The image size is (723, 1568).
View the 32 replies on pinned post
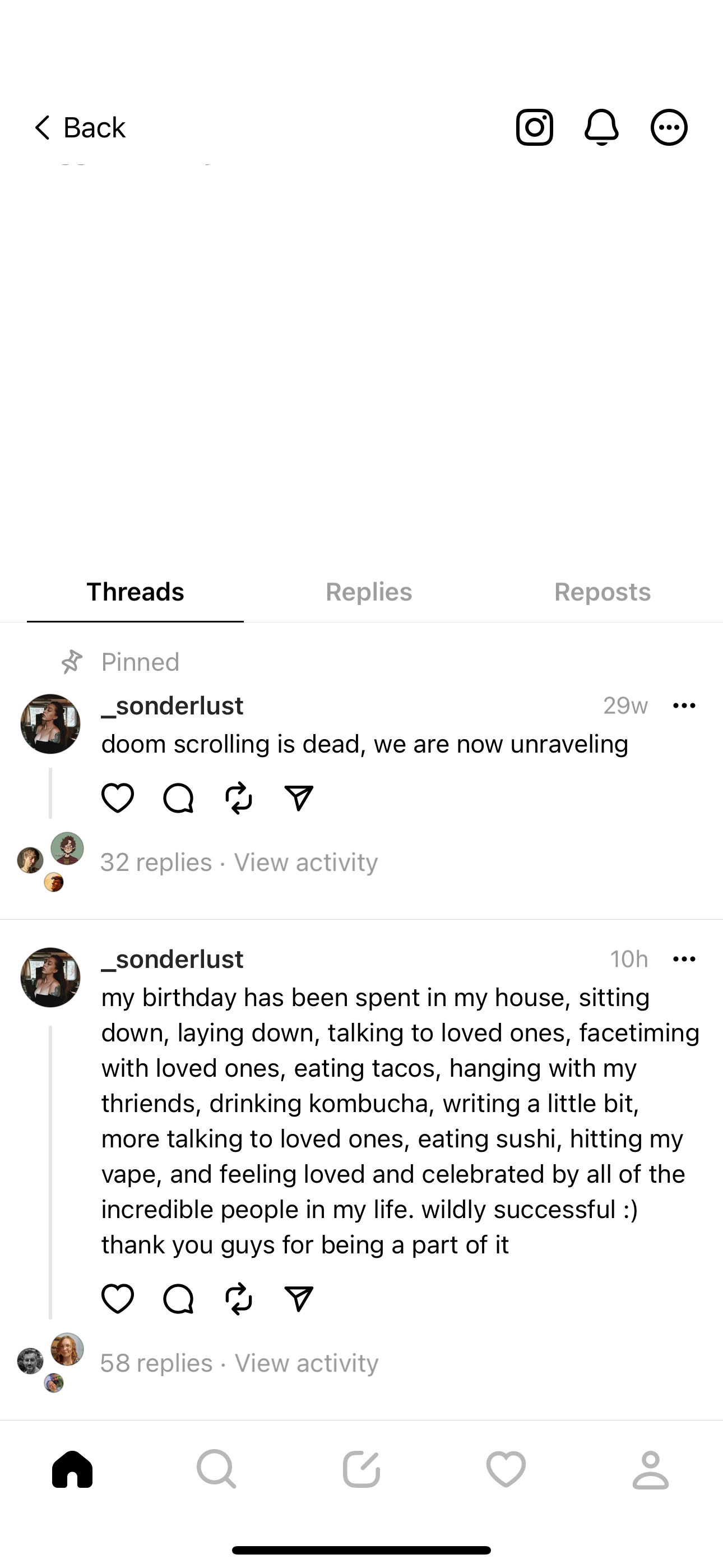[x=156, y=863]
